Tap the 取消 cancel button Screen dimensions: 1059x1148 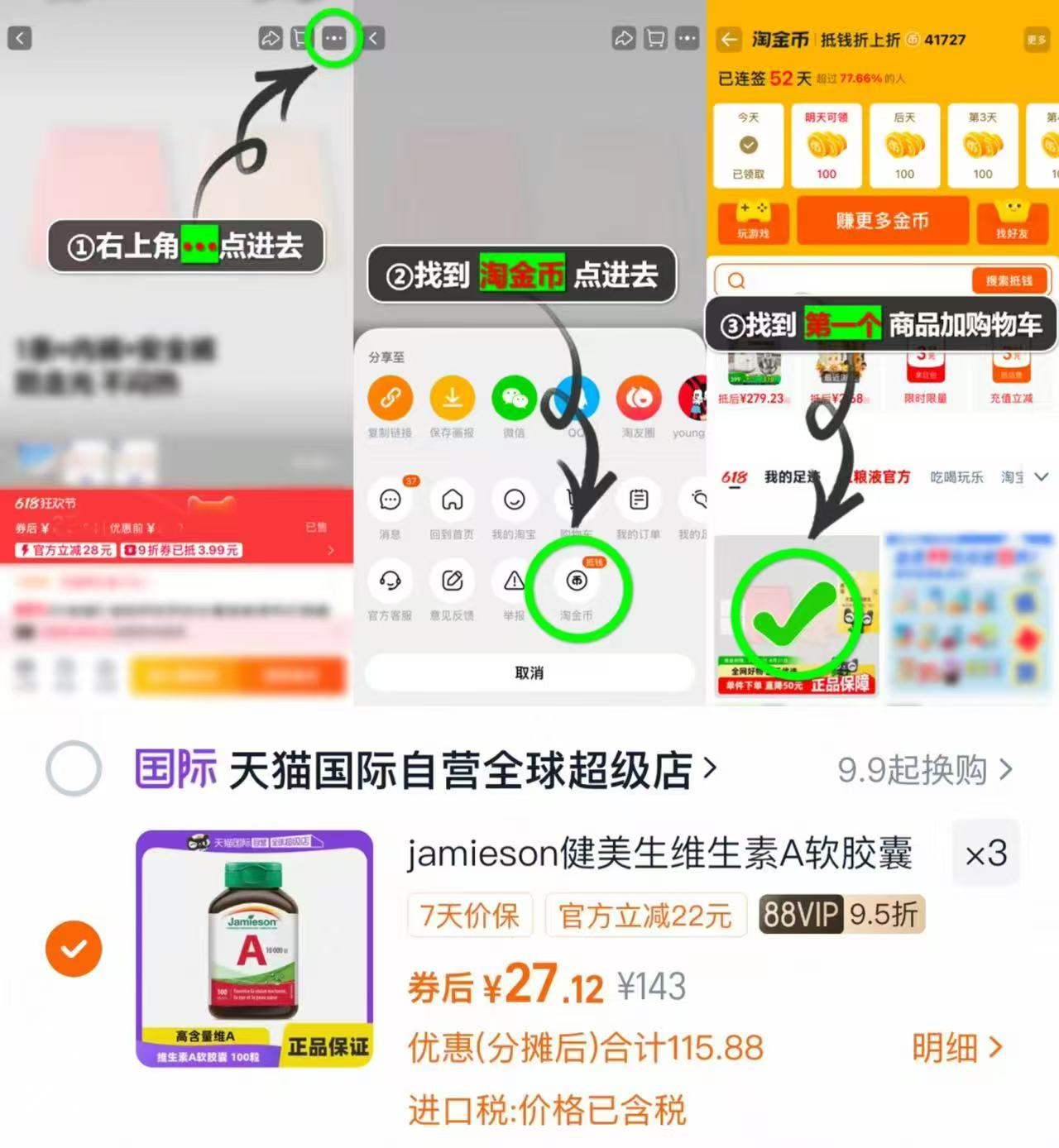click(529, 672)
